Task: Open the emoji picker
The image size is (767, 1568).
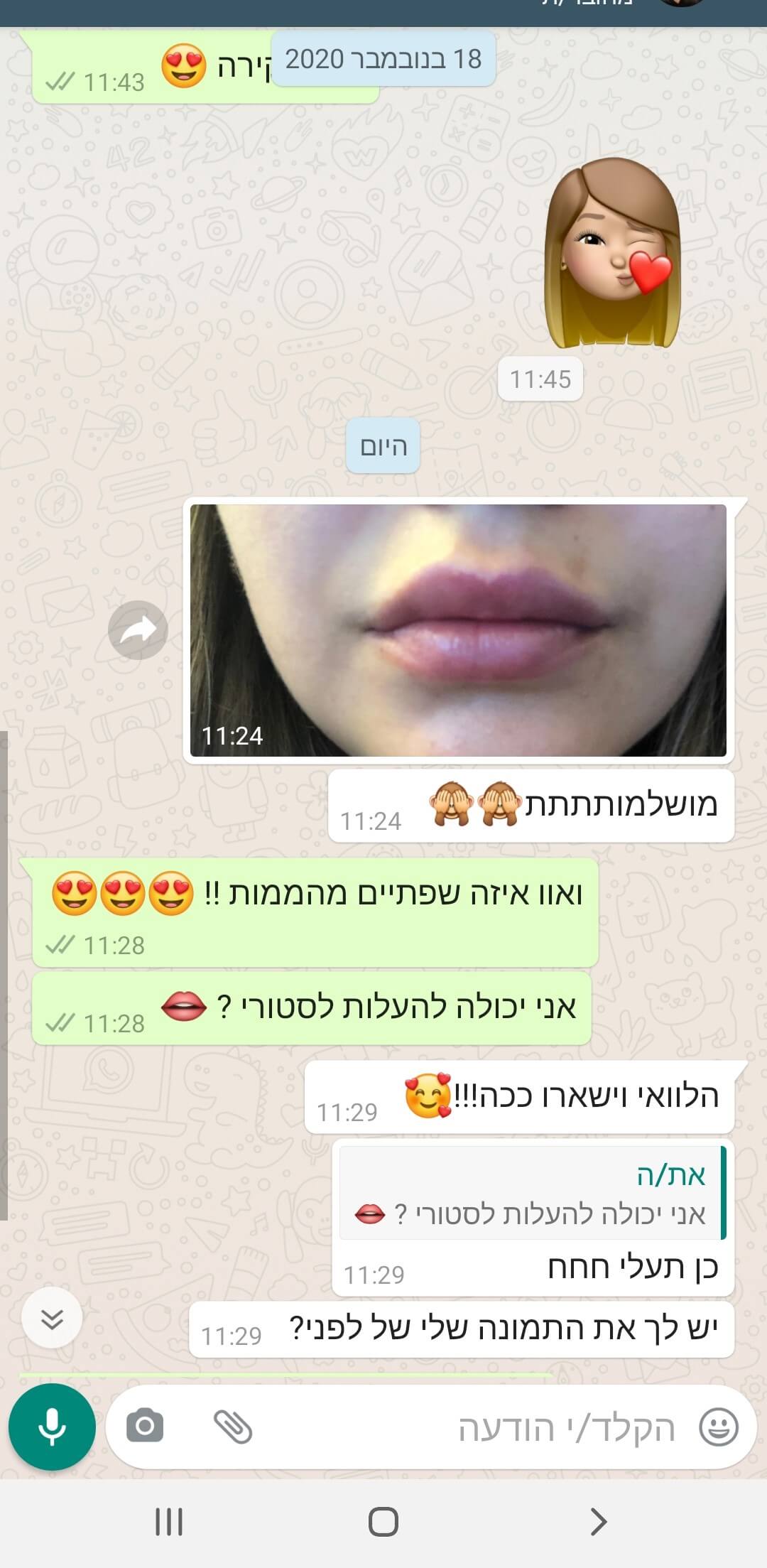Action: click(719, 1427)
